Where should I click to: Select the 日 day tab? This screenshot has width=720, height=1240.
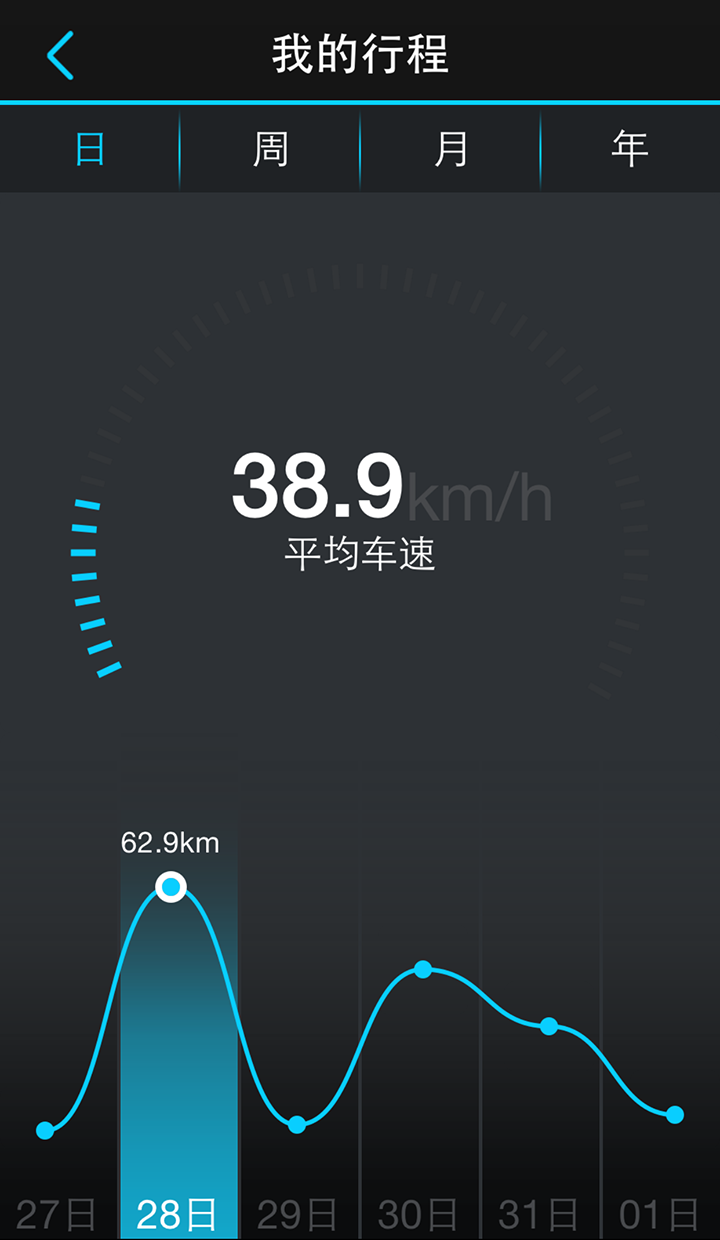90,150
